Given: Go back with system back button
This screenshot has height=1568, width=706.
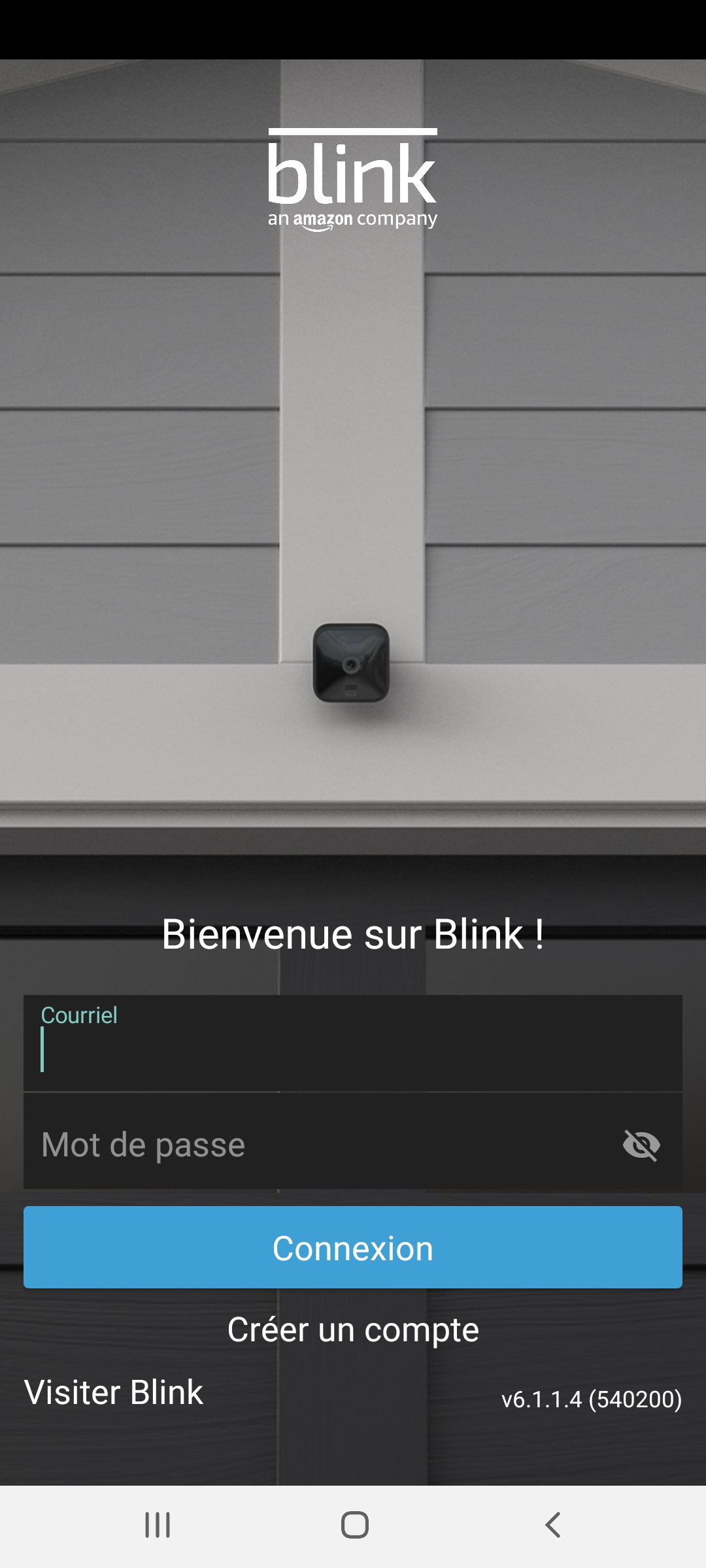Looking at the screenshot, I should (553, 1525).
